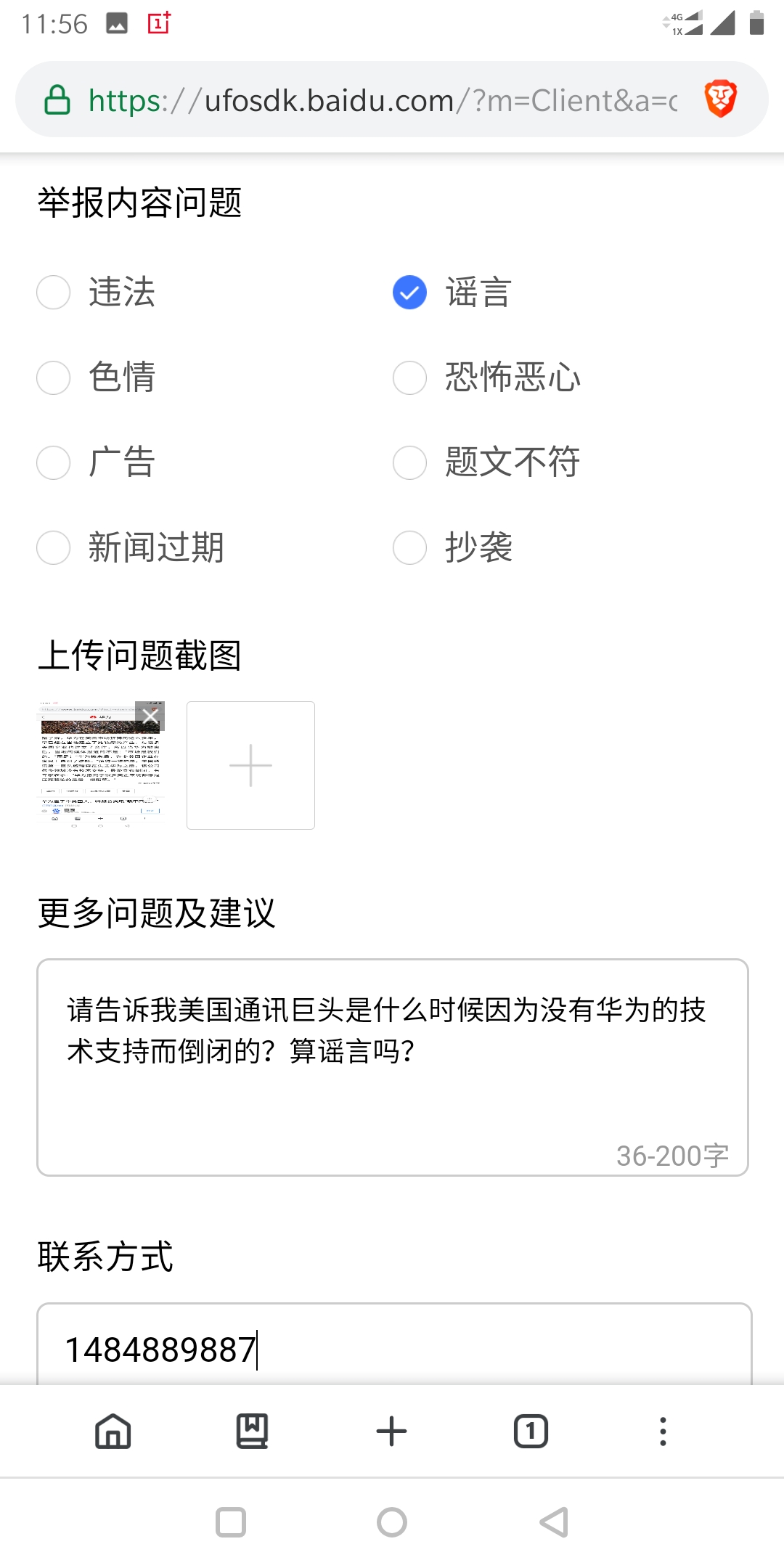The image size is (784, 1568).
Task: Open Brave Shields lion icon
Action: pos(720,99)
